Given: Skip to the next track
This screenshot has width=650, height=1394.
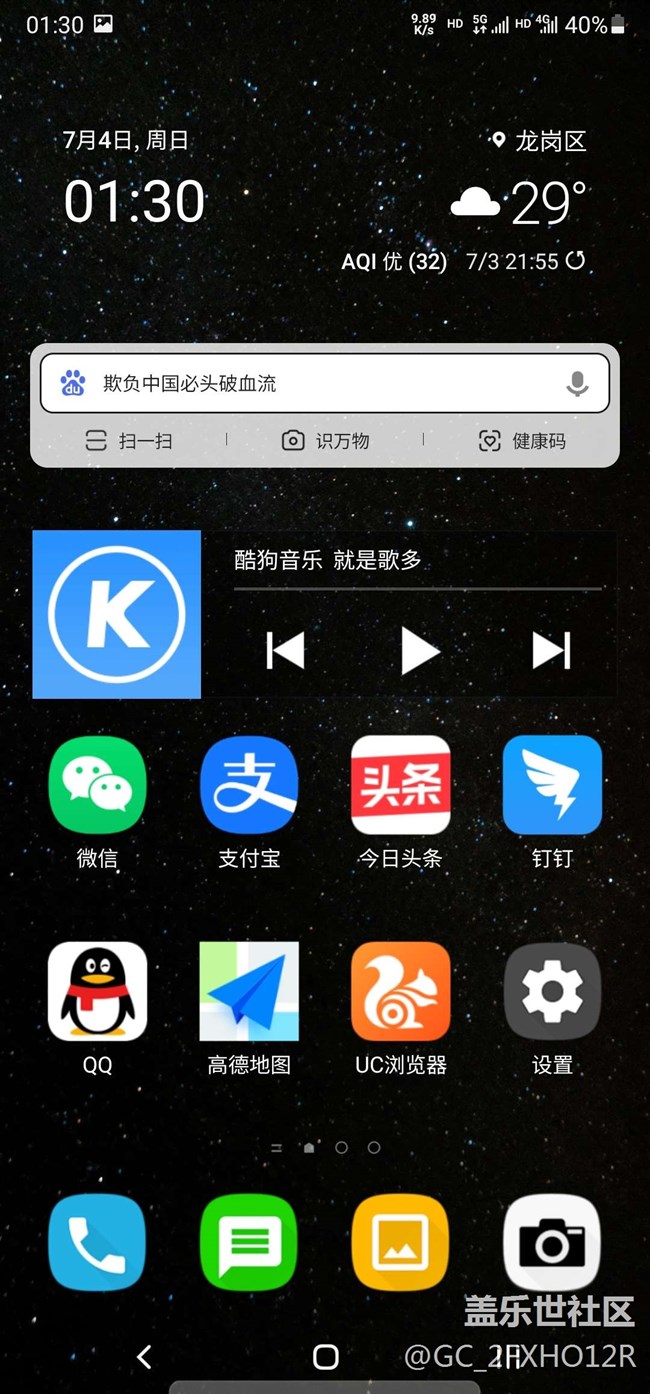Looking at the screenshot, I should coord(551,651).
